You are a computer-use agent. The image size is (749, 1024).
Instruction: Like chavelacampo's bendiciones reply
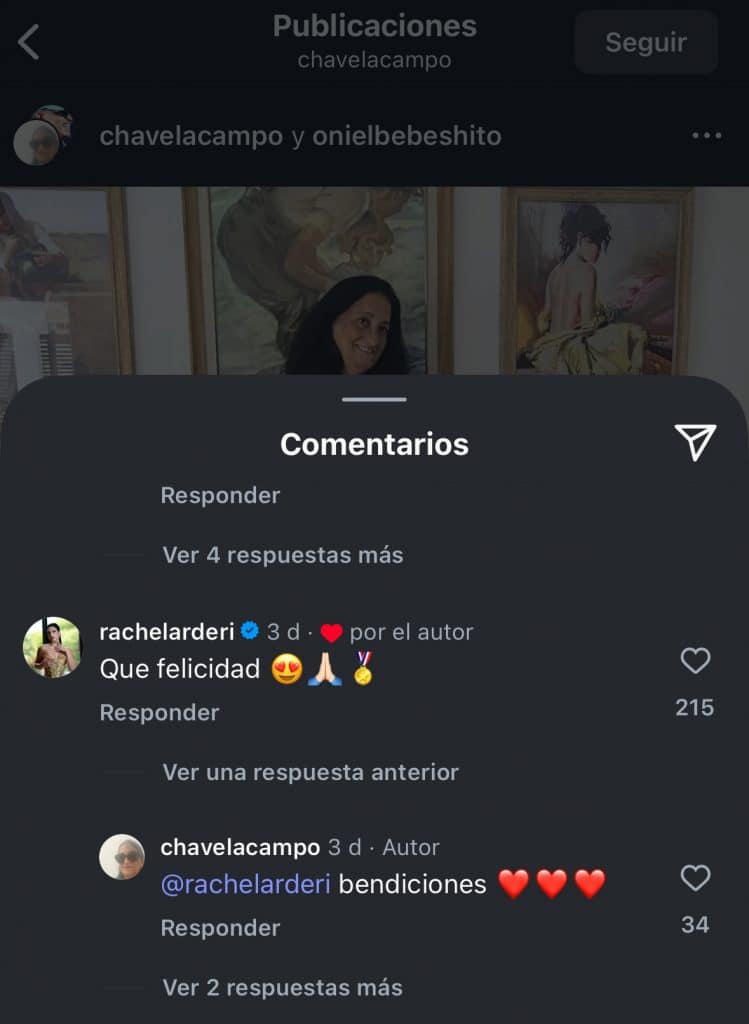[x=695, y=879]
